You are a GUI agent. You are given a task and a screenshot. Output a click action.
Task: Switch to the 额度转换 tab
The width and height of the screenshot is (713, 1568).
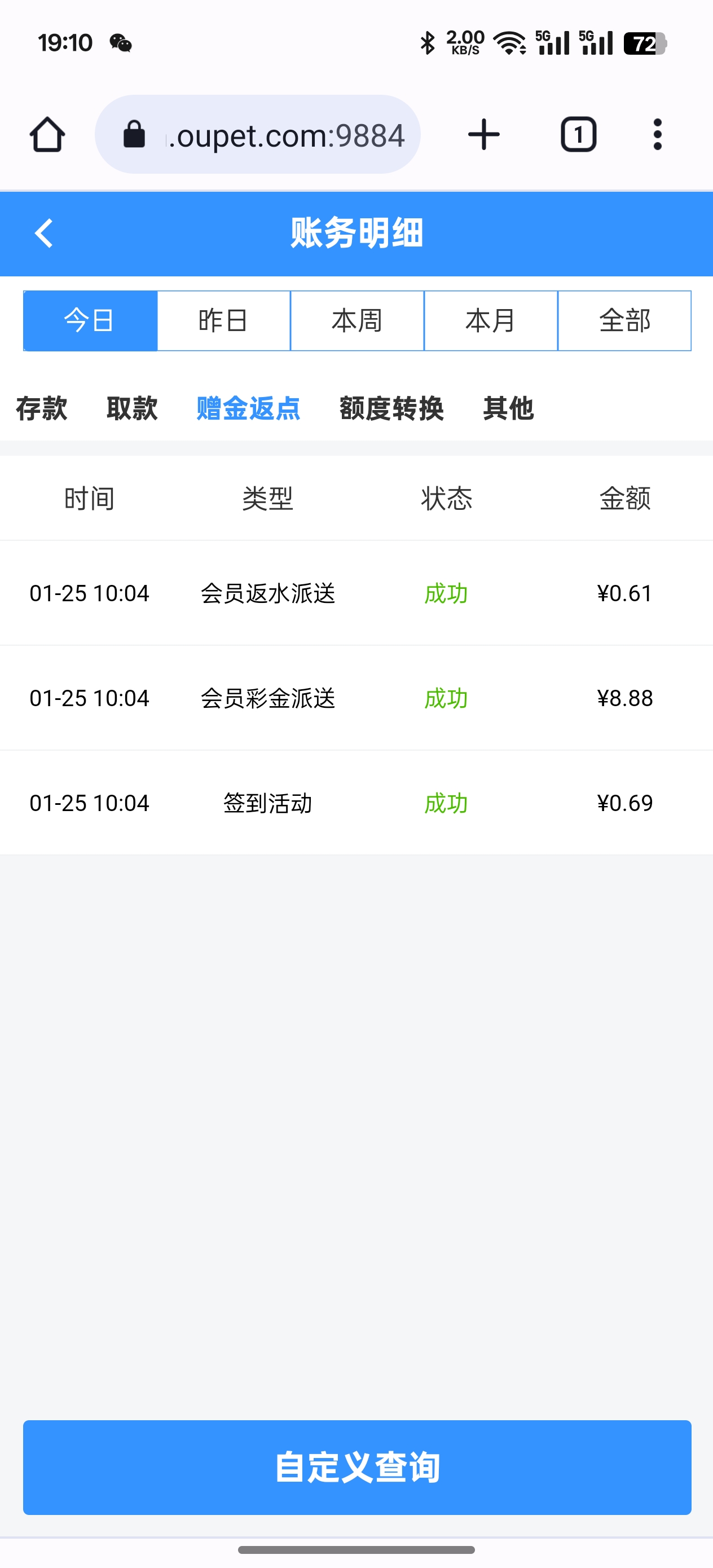tap(391, 408)
